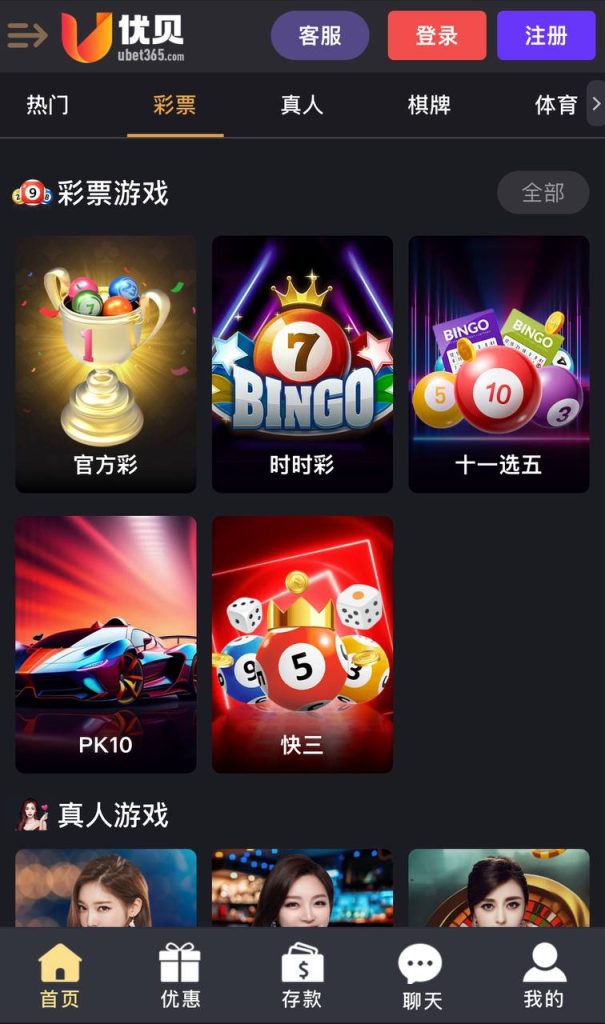Tap the 登录 login button
Image resolution: width=605 pixels, height=1024 pixels.
437,36
